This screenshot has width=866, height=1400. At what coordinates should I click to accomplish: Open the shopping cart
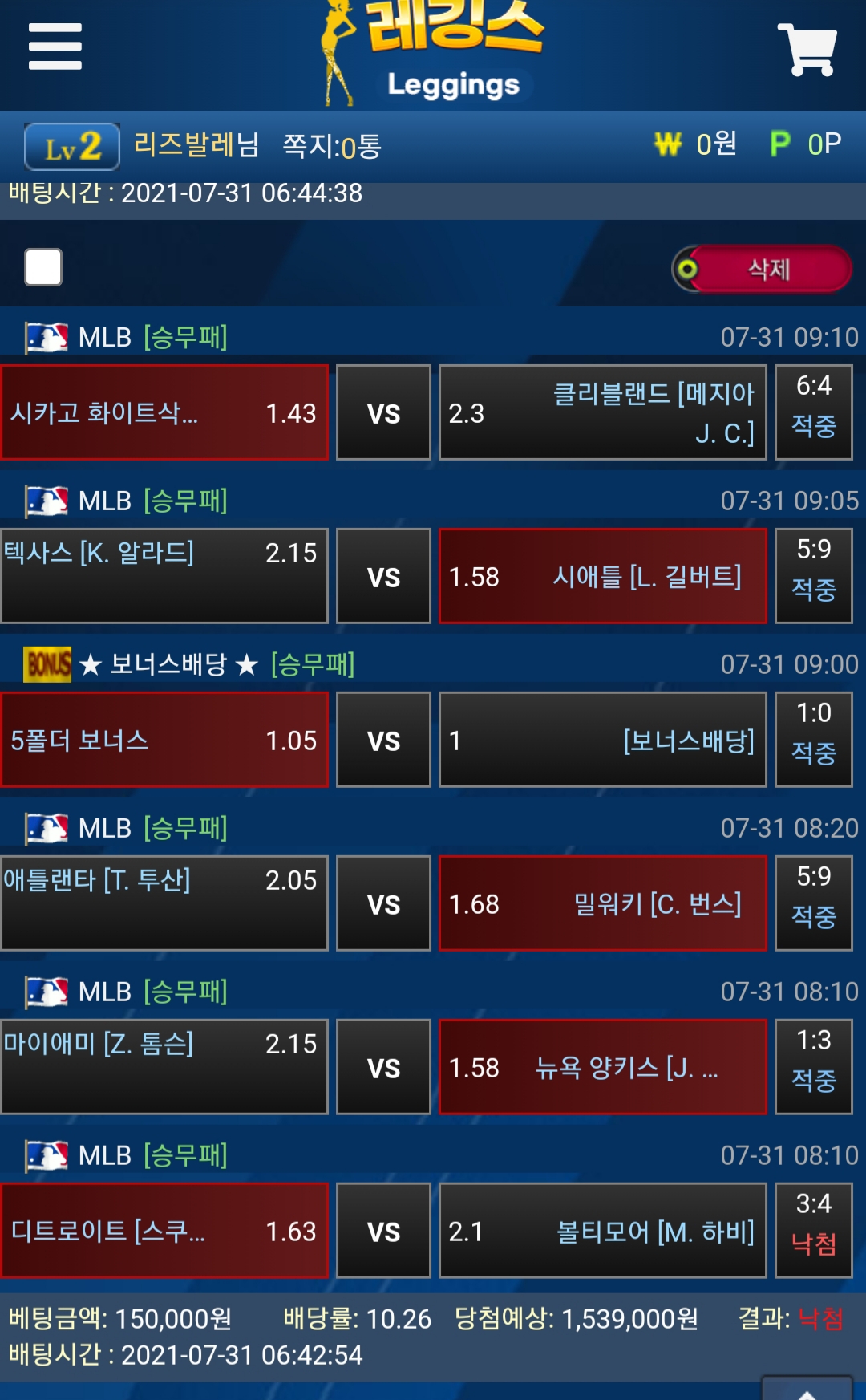[807, 50]
